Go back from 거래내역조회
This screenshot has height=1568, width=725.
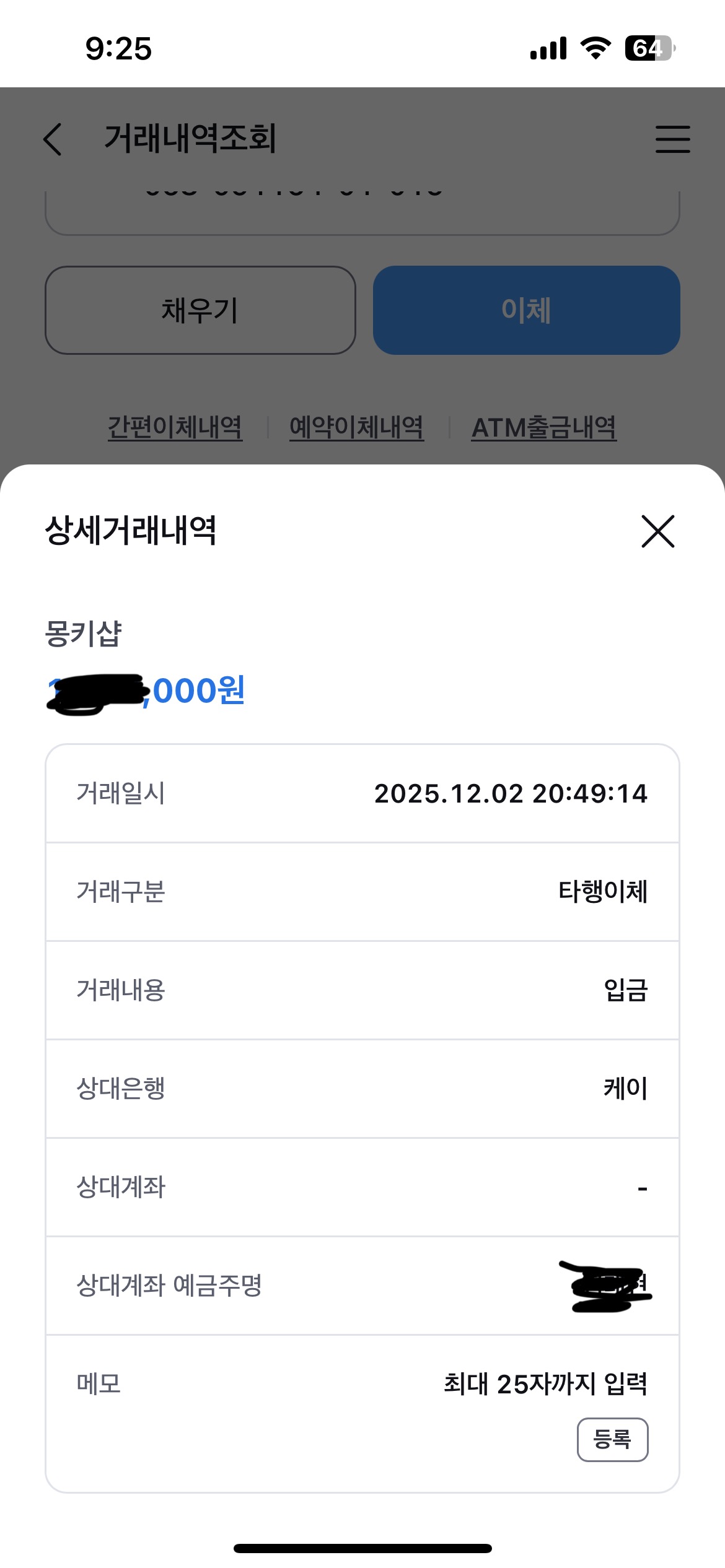[x=53, y=139]
